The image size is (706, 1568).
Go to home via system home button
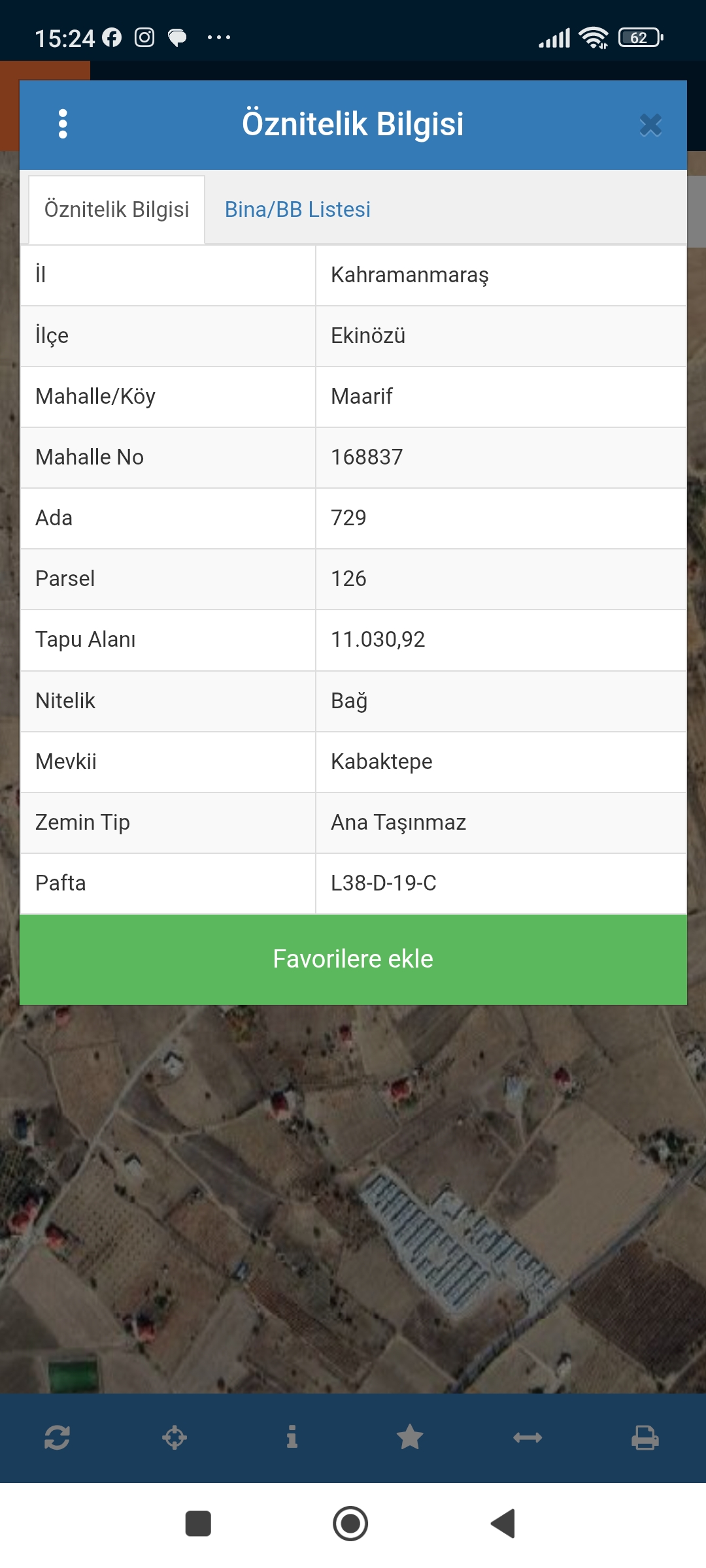[x=350, y=1524]
